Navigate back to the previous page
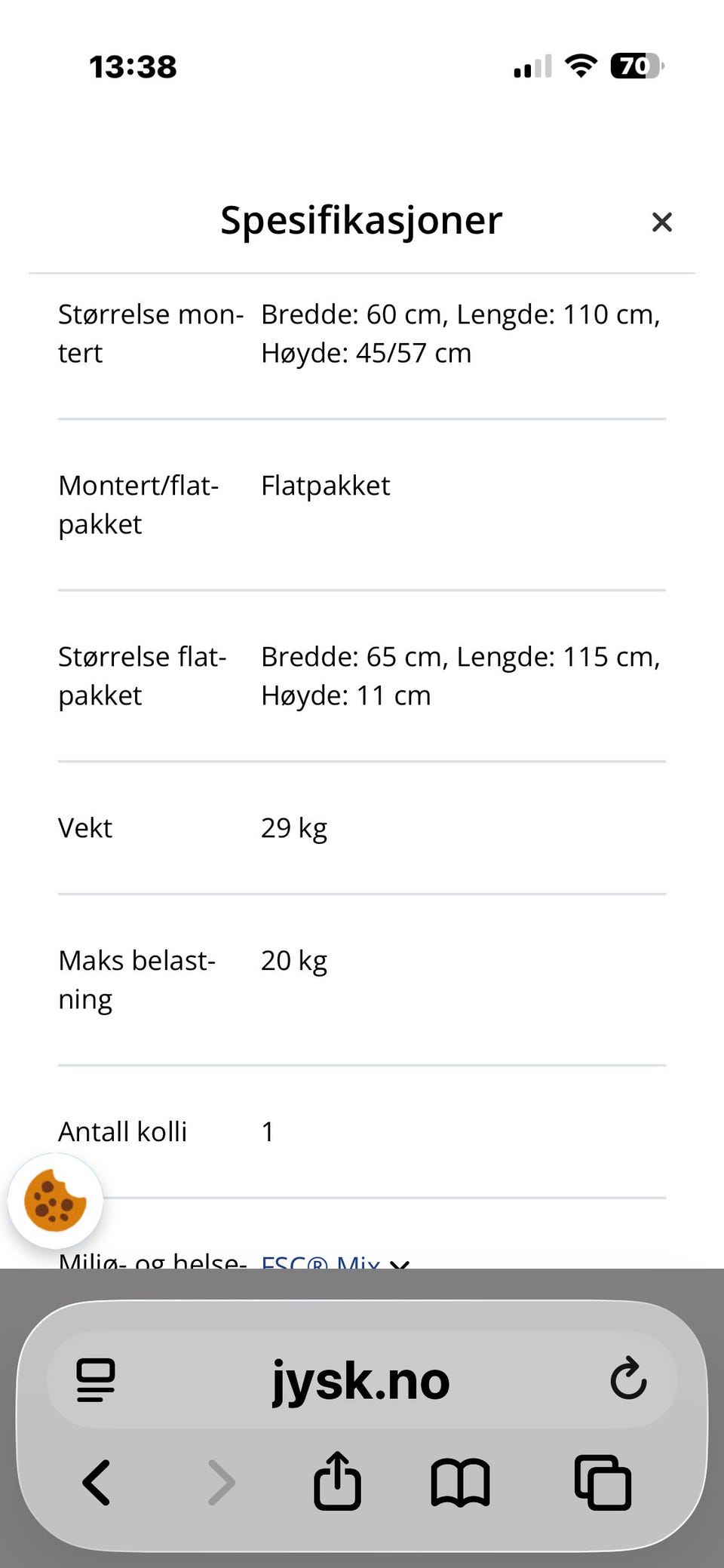This screenshot has height=1568, width=724. coord(97,1481)
